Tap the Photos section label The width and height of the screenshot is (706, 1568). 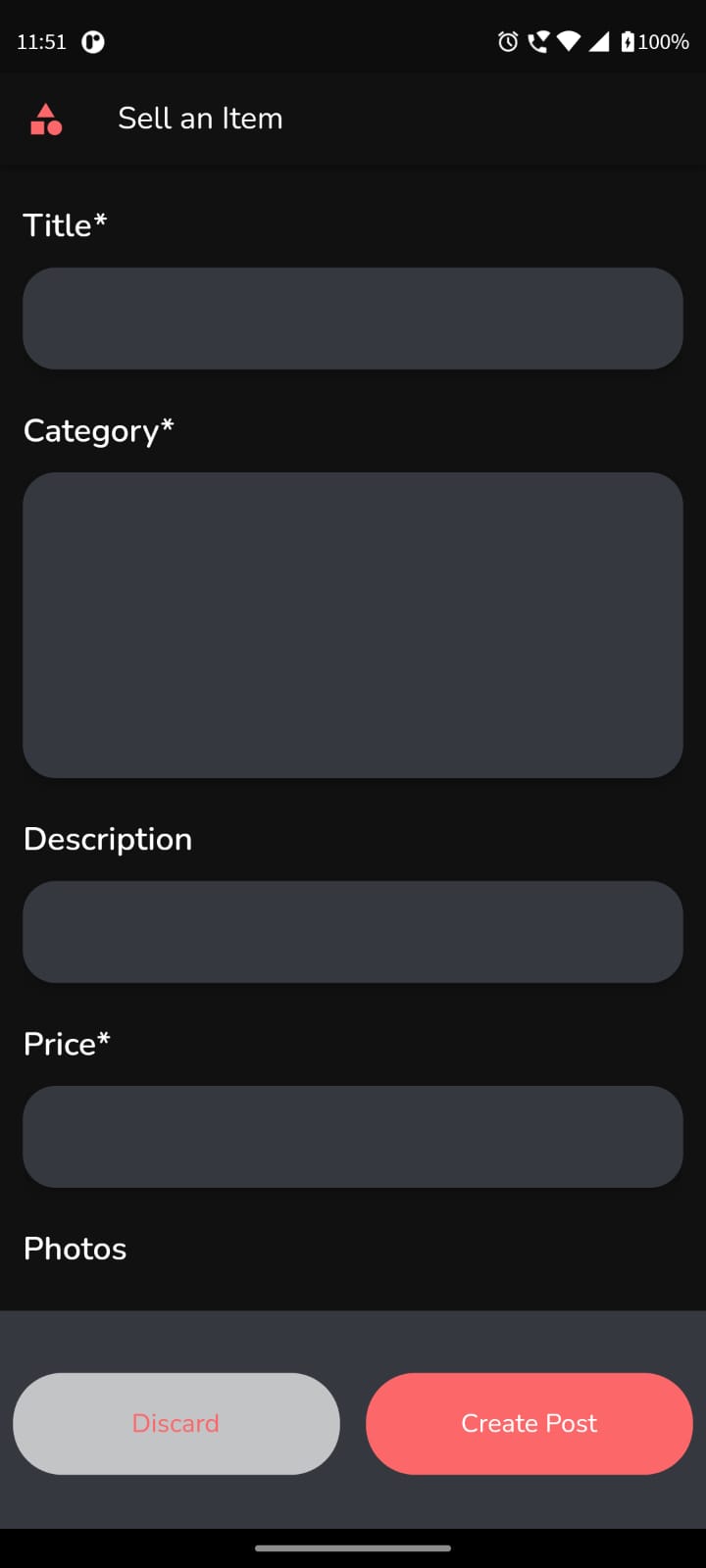pos(75,1248)
